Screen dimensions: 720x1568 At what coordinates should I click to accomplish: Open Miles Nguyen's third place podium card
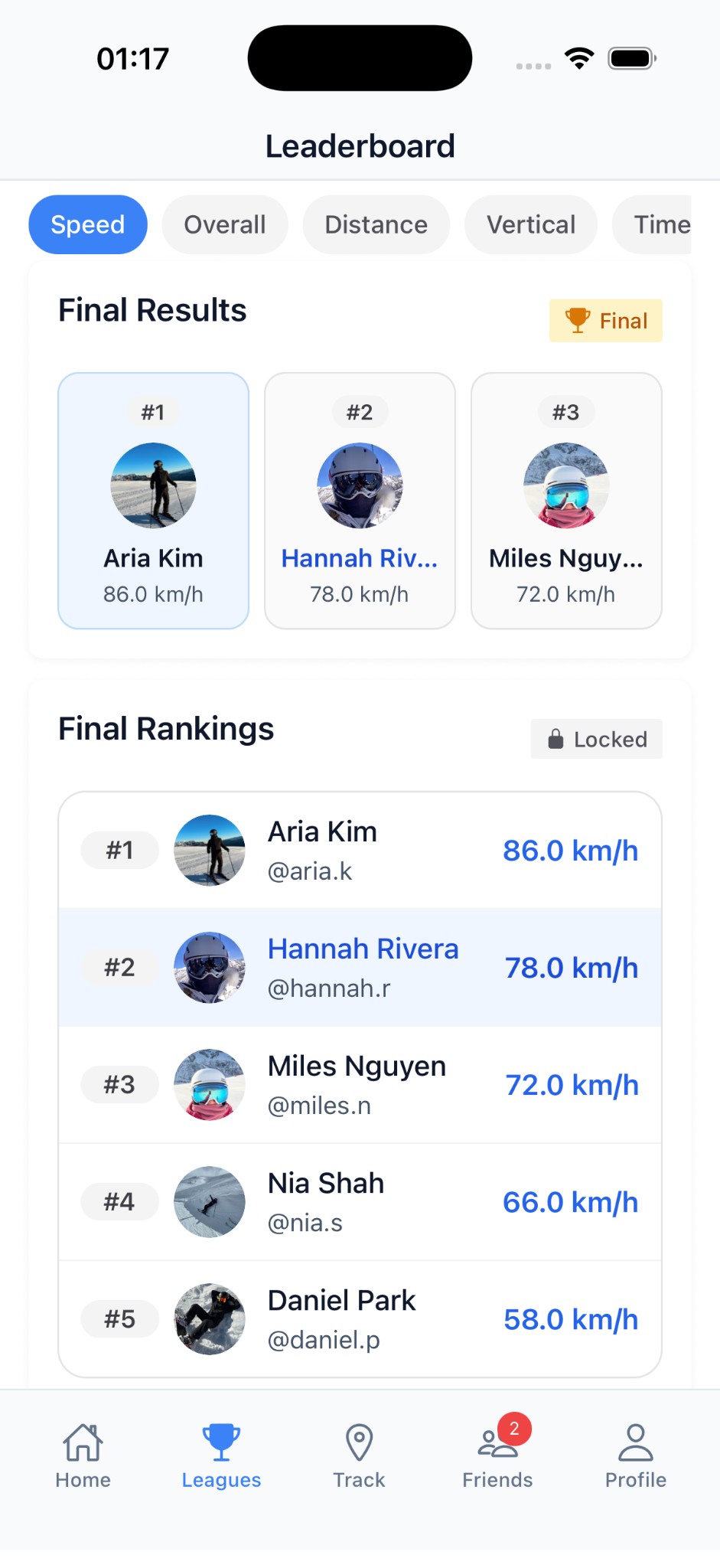(566, 501)
